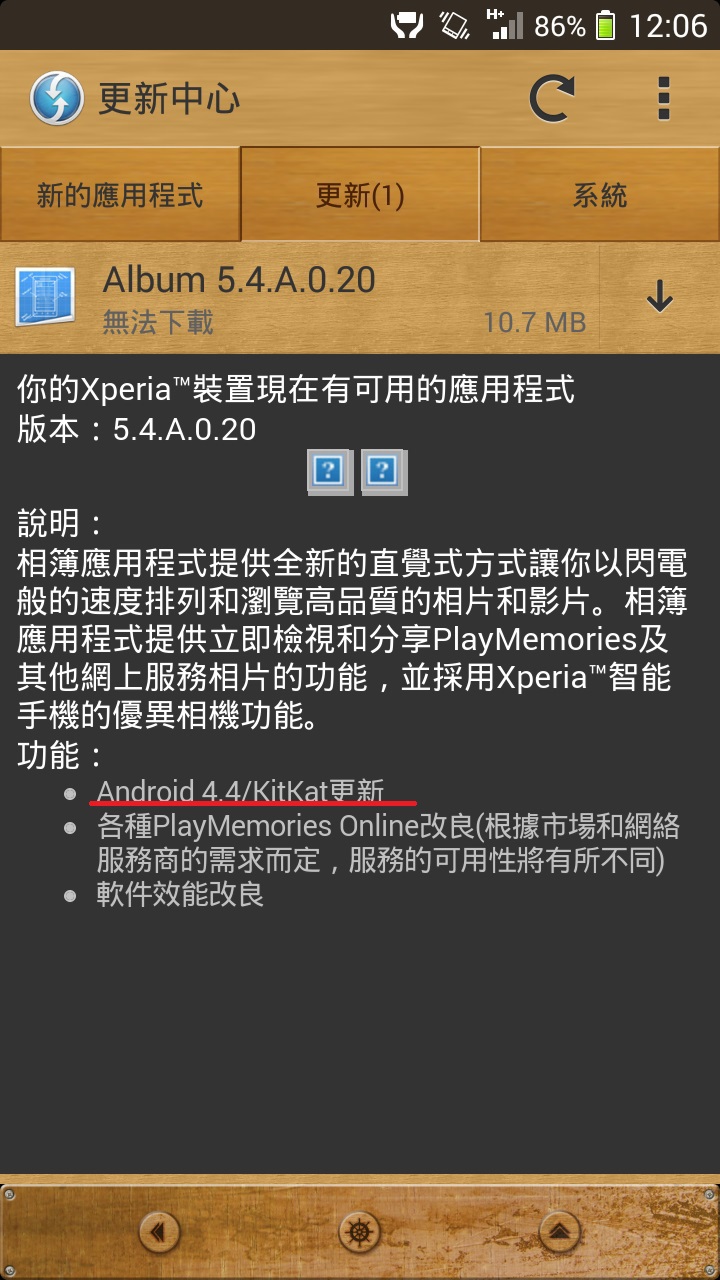The width and height of the screenshot is (720, 1280).
Task: Open the first screenshot placeholder thumbnail
Action: click(x=328, y=471)
